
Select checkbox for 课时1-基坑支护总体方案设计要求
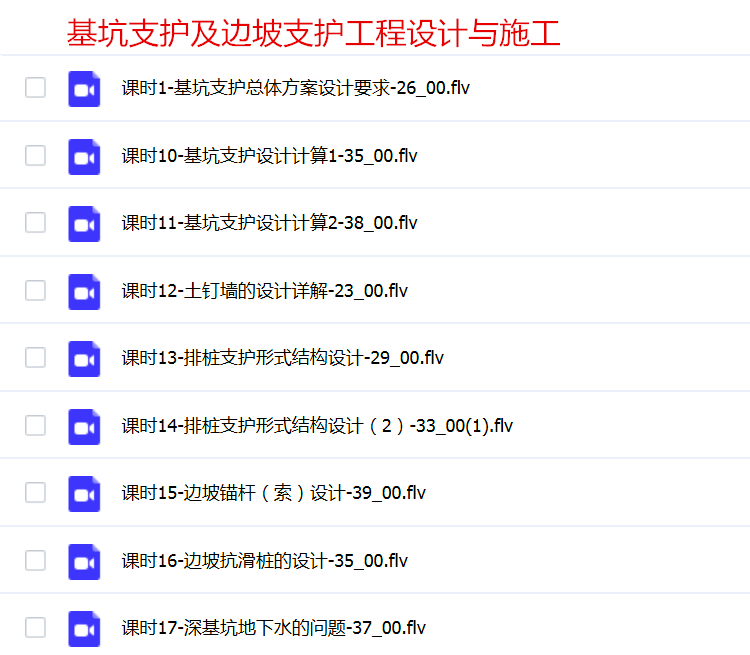tap(36, 88)
